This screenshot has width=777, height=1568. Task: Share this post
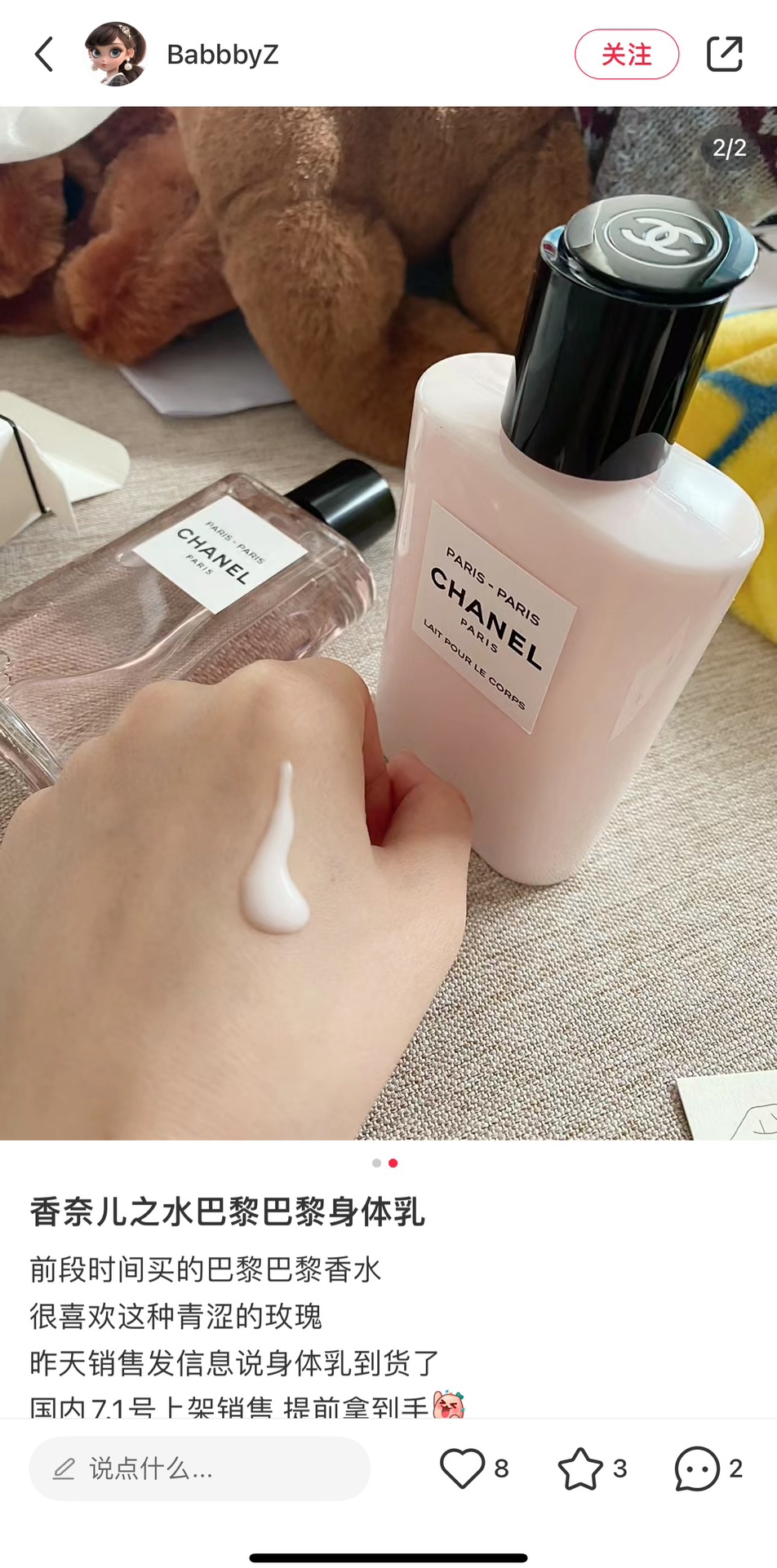[724, 55]
